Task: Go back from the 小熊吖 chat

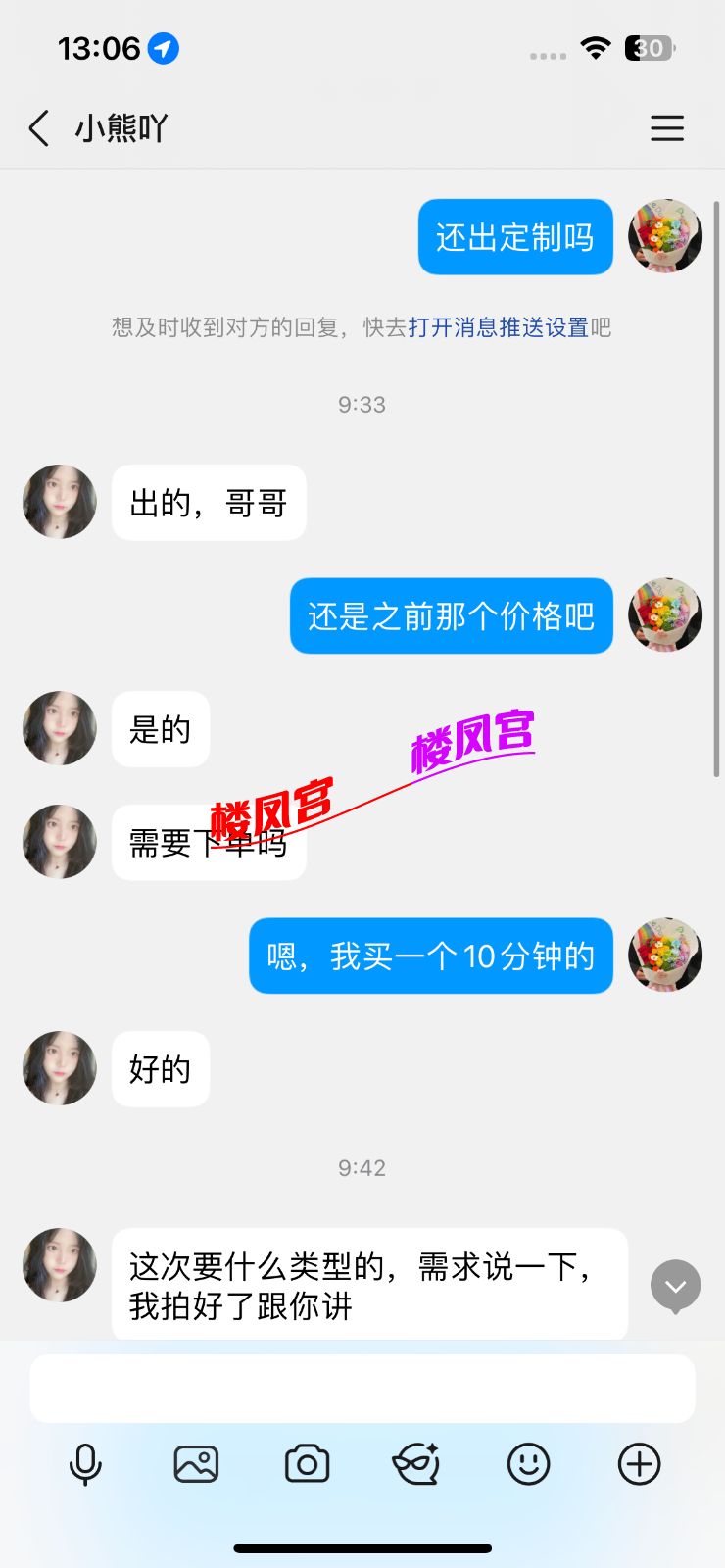Action: click(x=39, y=128)
